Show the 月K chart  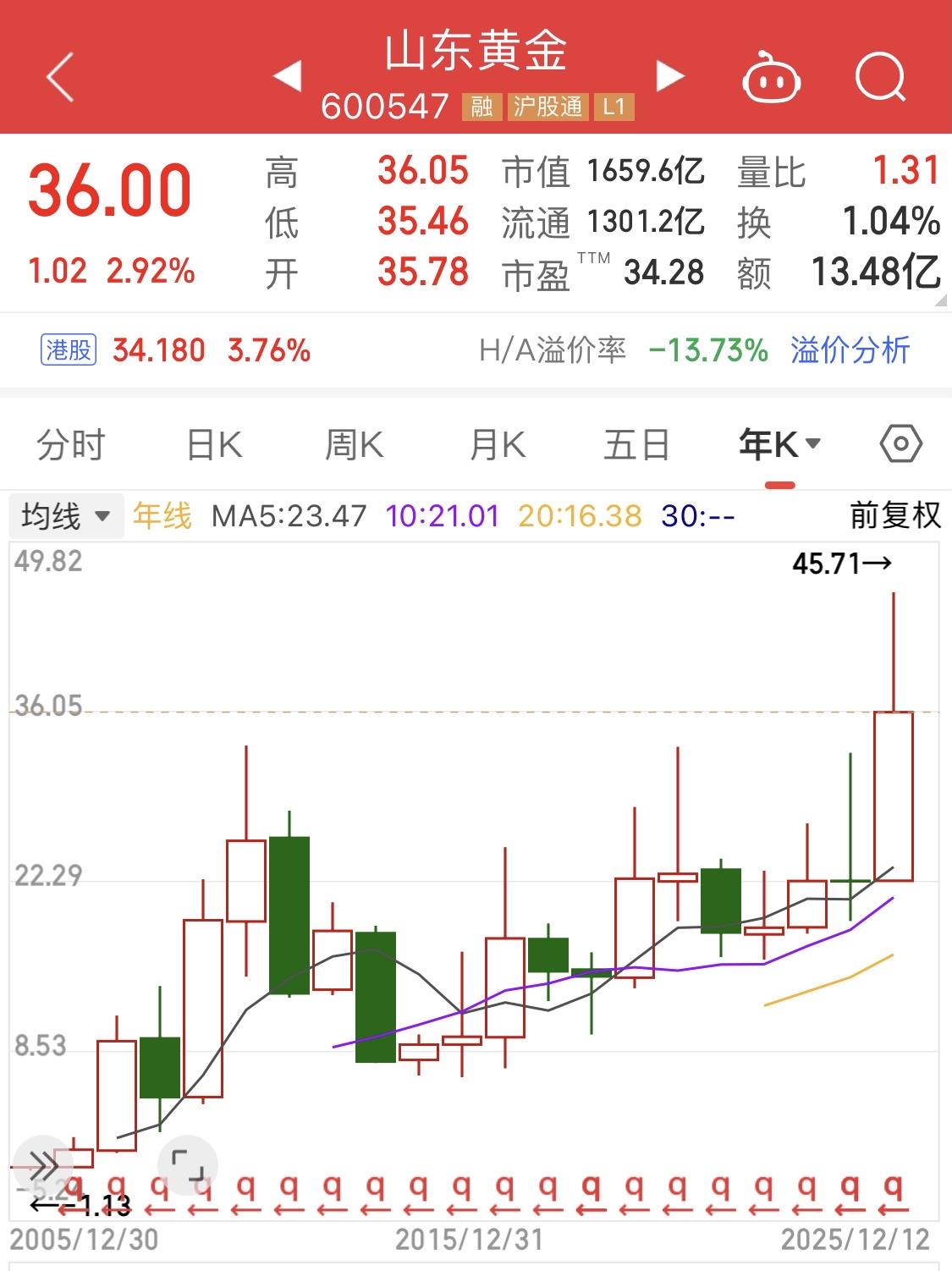[497, 445]
